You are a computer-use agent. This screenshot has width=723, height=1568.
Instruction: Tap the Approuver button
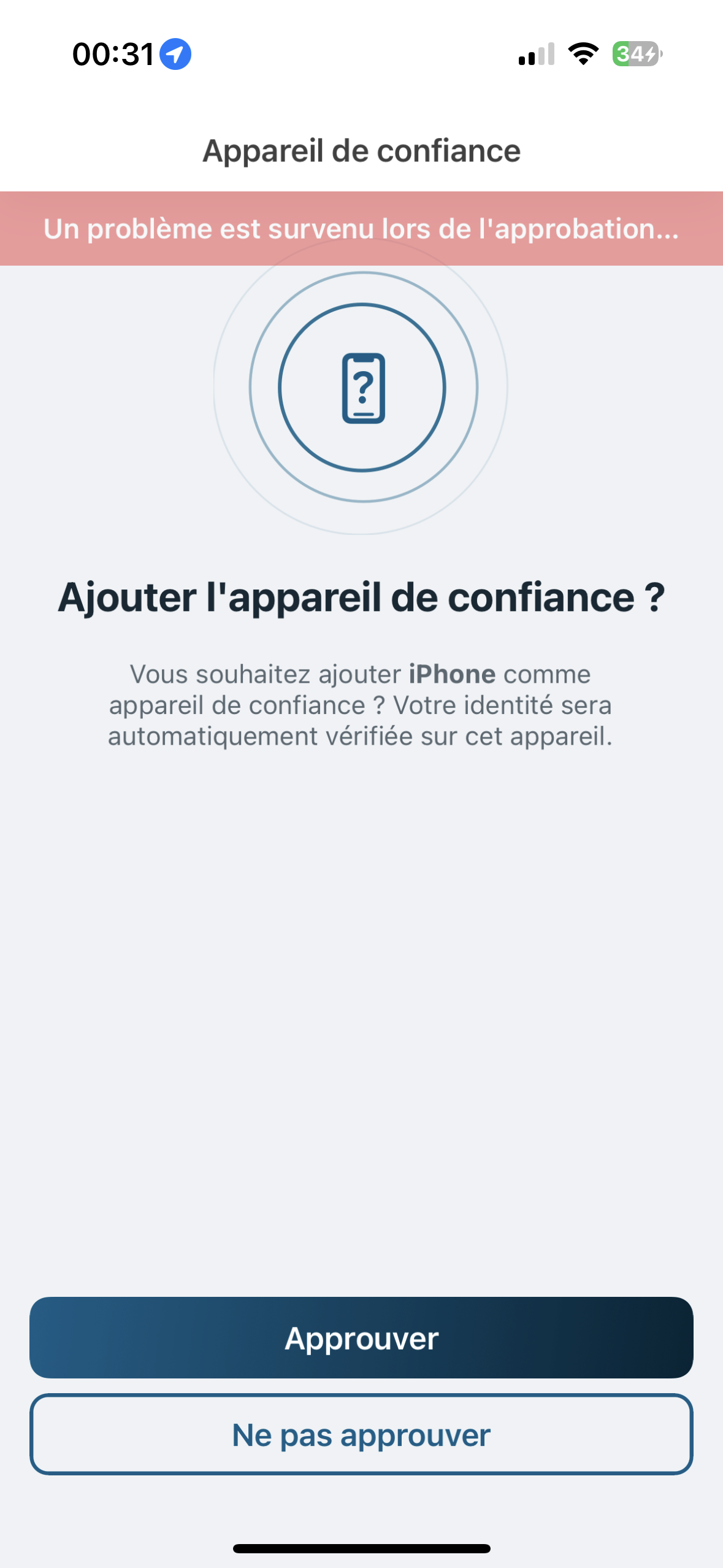point(361,1338)
